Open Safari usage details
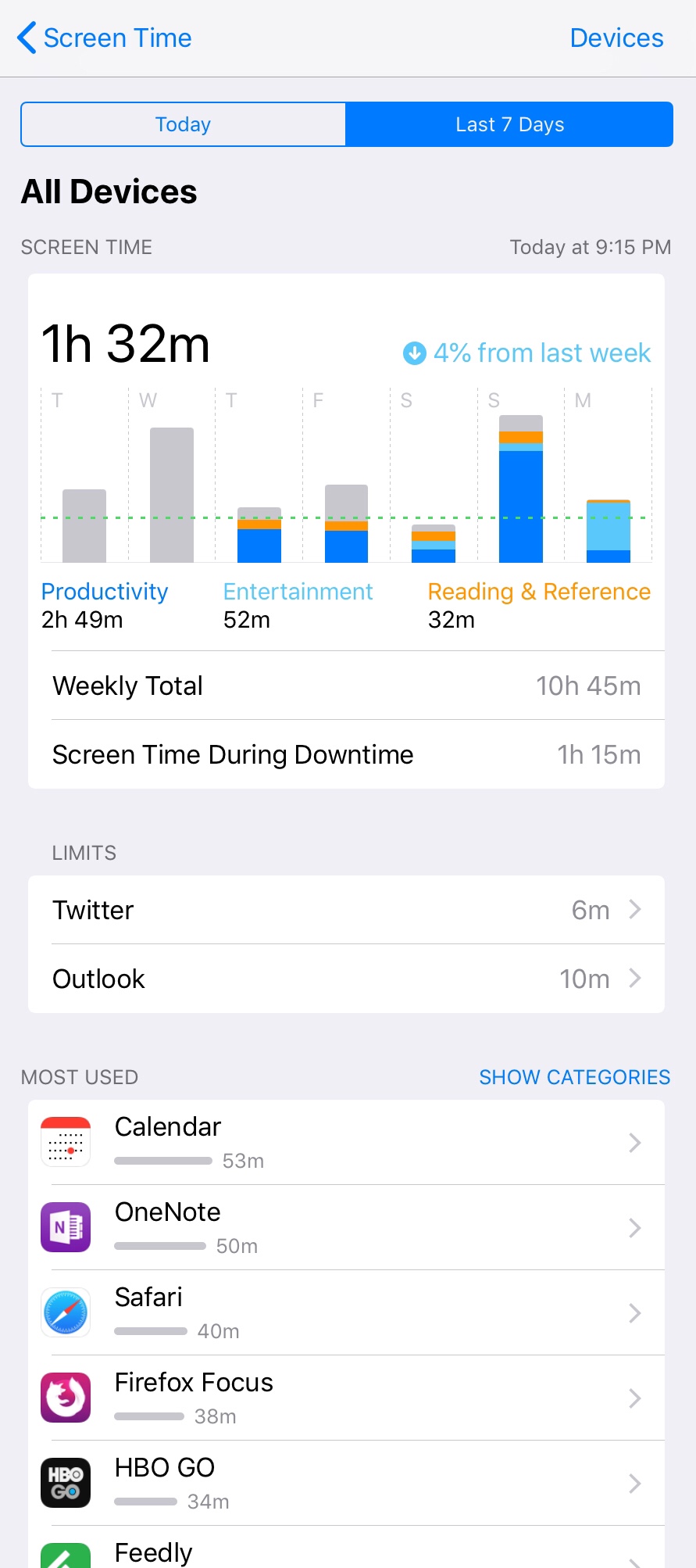This screenshot has height=1568, width=696. 346,1312
